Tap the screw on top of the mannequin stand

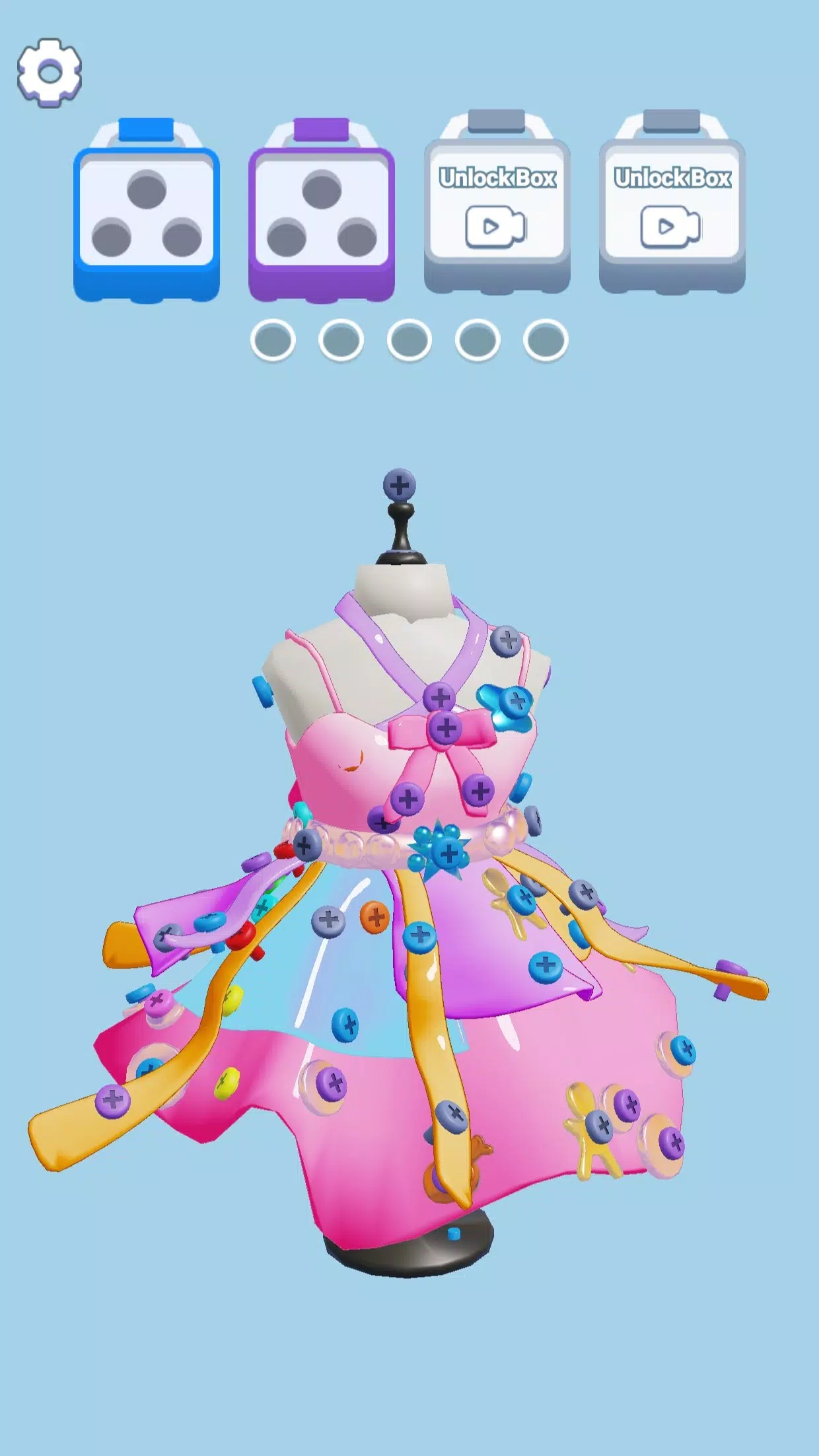coord(399,486)
